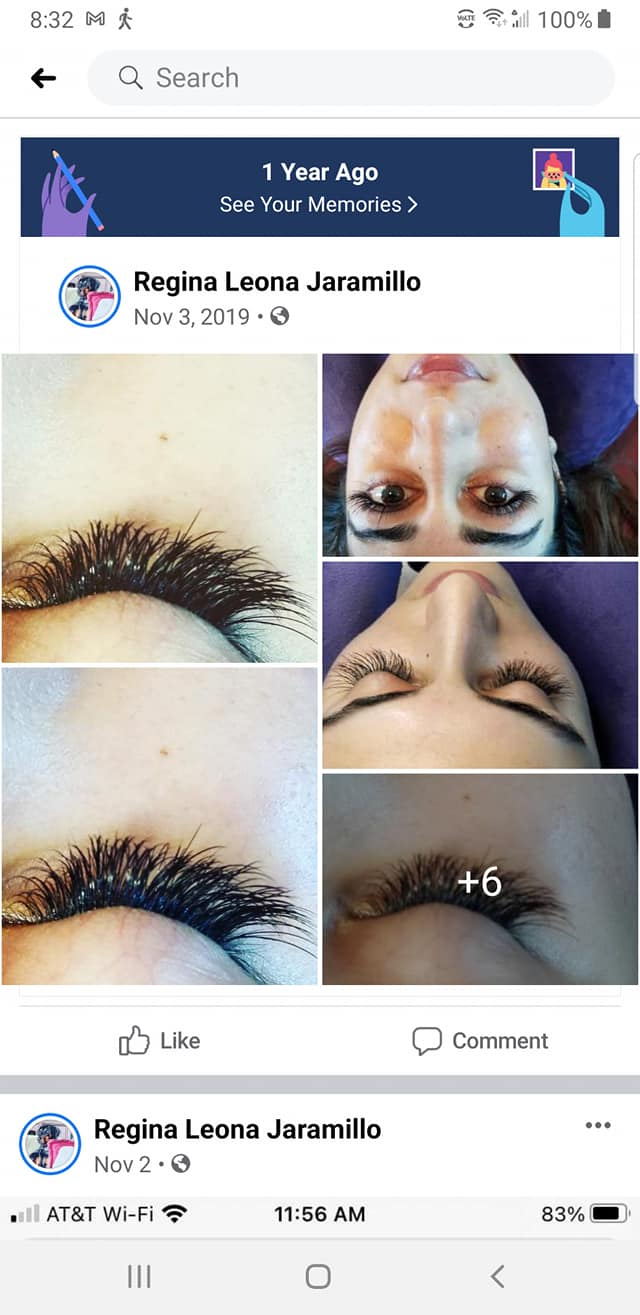
Task: Open the bottom-left eyelash close-up photo
Action: pyautogui.click(x=160, y=826)
